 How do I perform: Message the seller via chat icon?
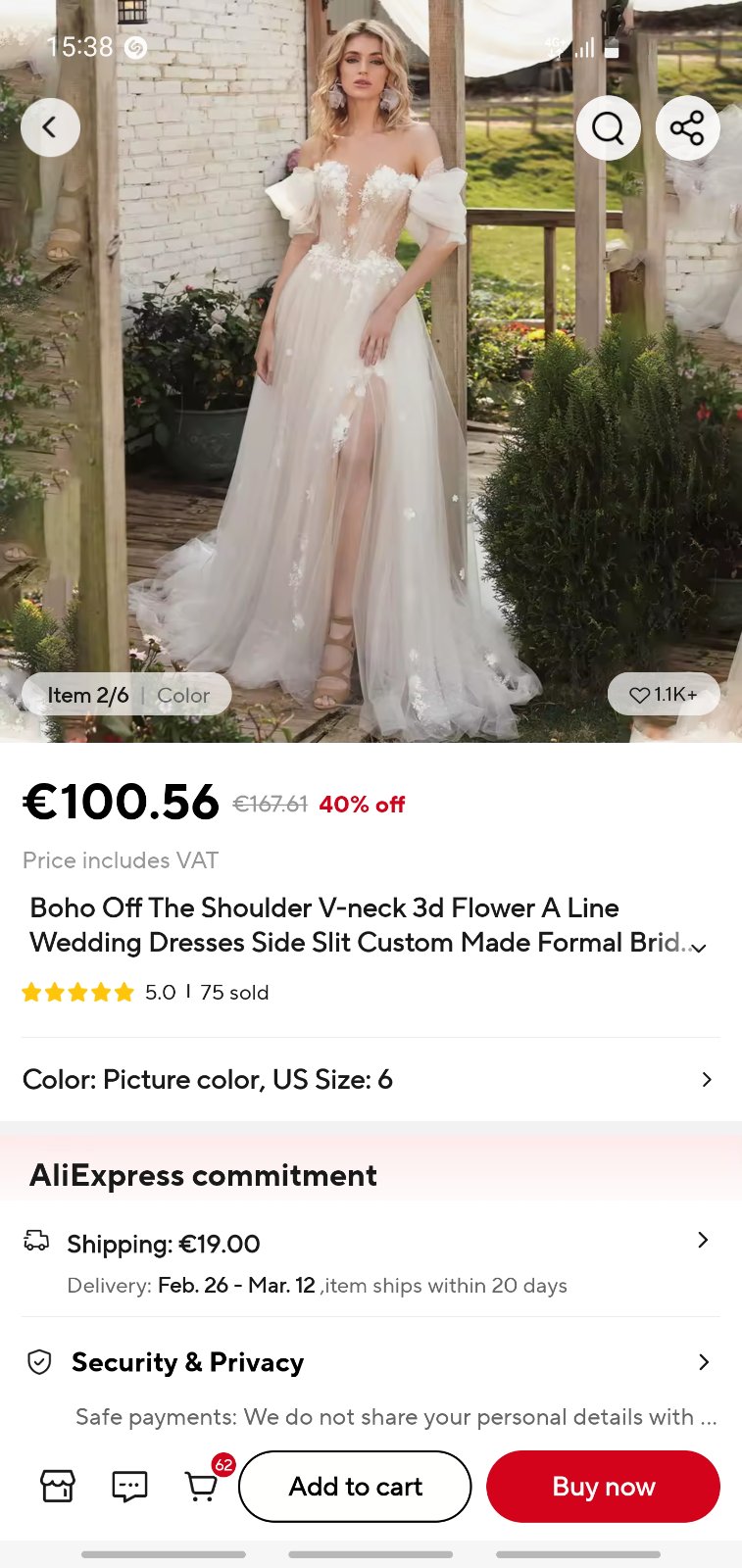[129, 1487]
